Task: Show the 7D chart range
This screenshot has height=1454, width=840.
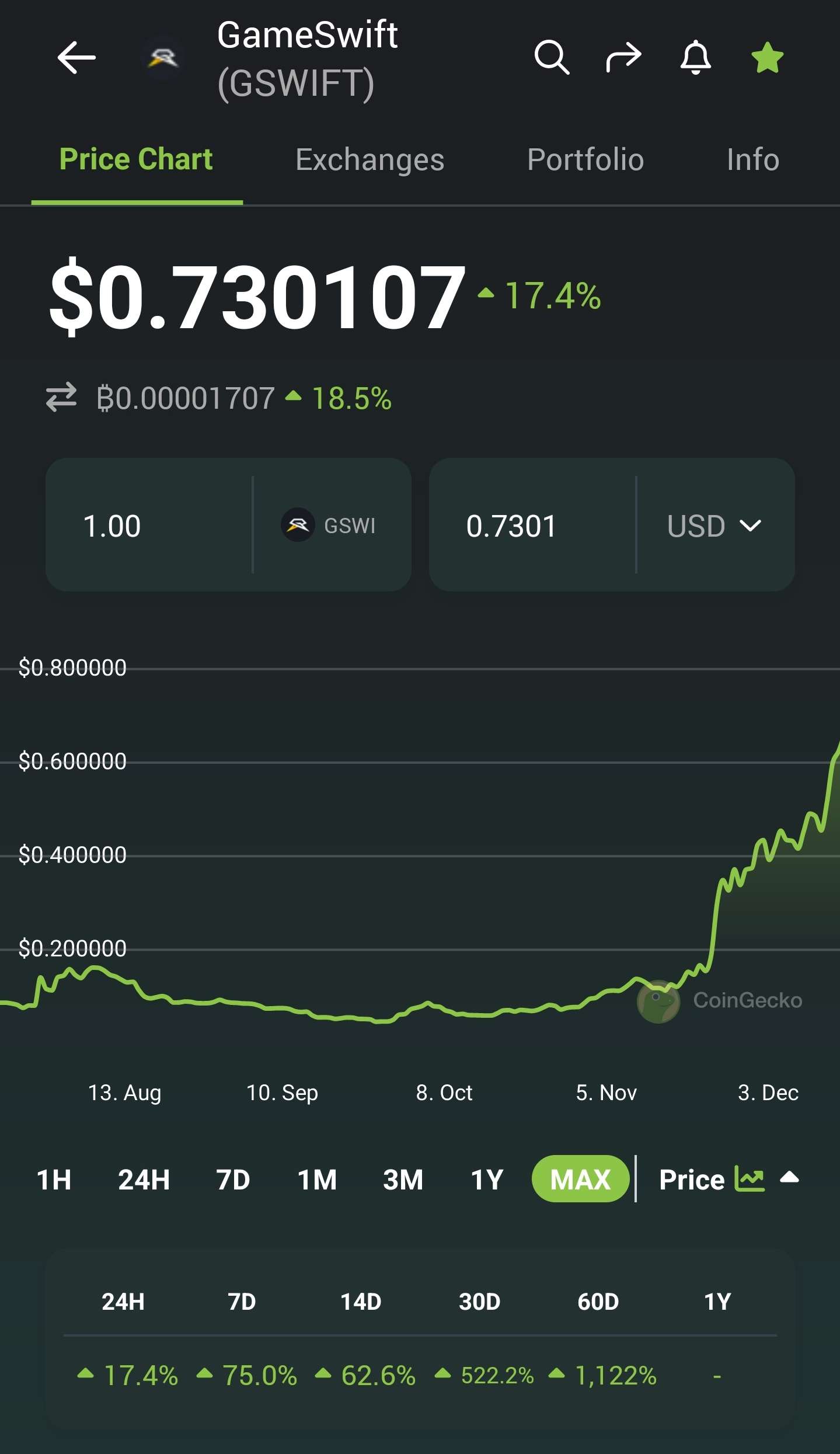Action: point(233,1180)
